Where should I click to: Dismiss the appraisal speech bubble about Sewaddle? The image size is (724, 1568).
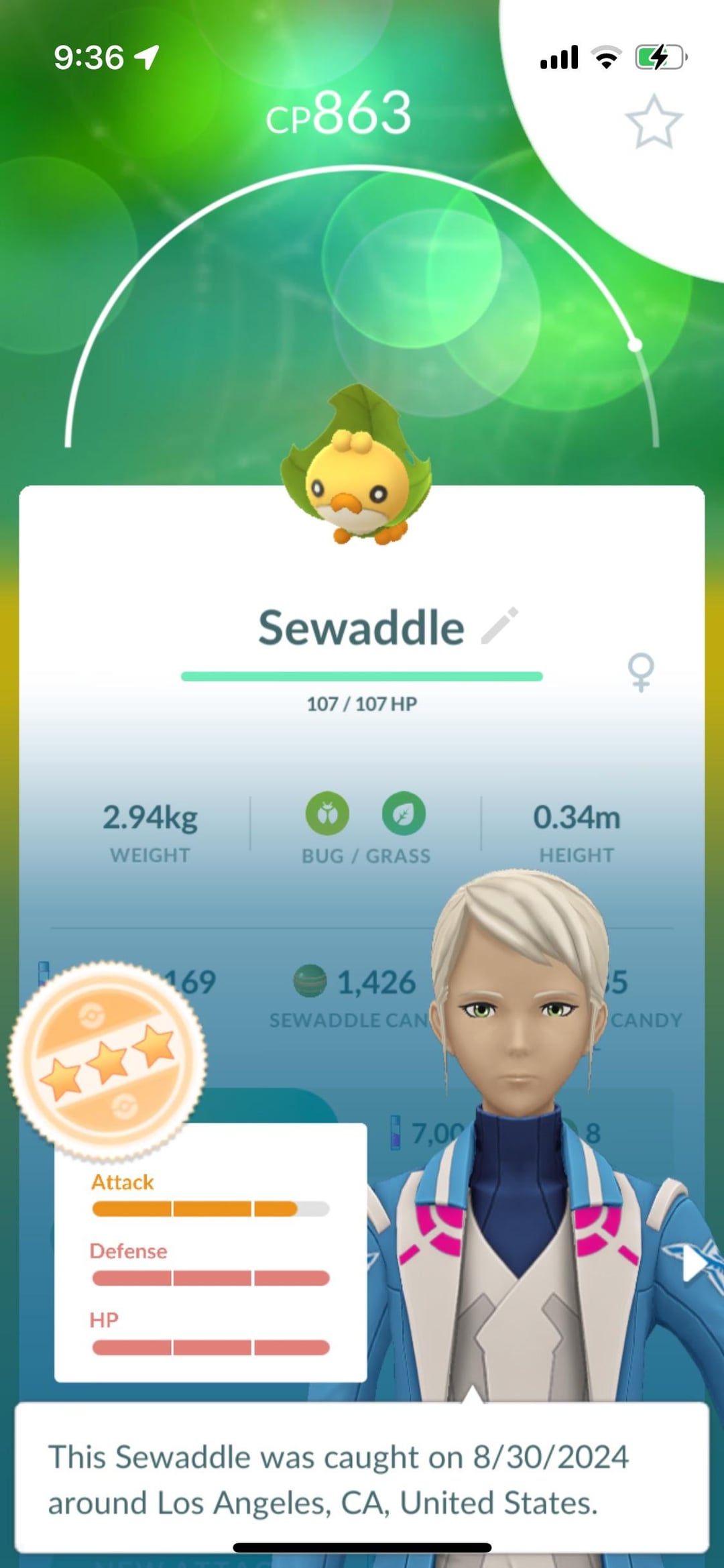(x=362, y=1479)
